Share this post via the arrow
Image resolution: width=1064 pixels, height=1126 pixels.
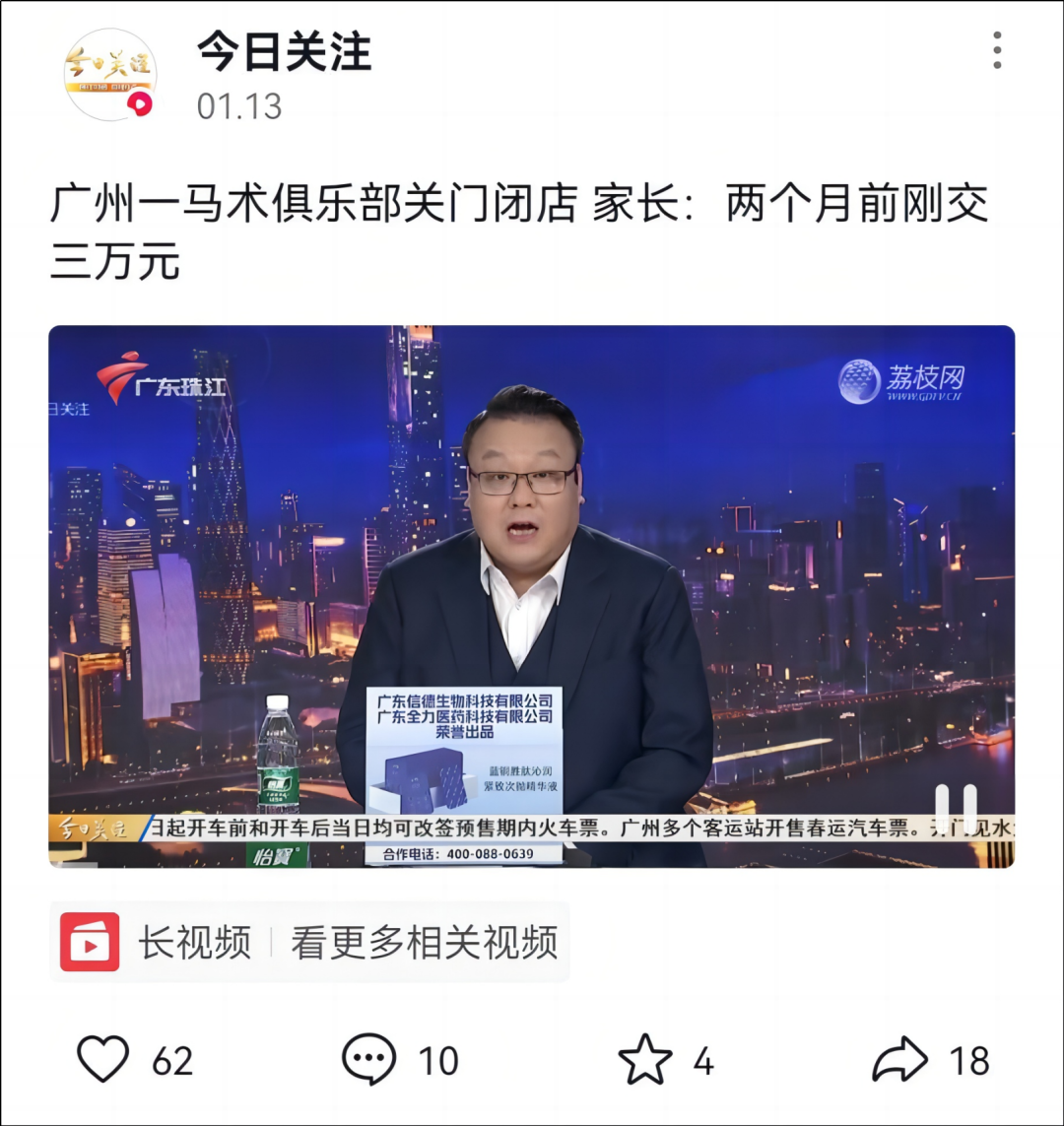click(x=900, y=1061)
